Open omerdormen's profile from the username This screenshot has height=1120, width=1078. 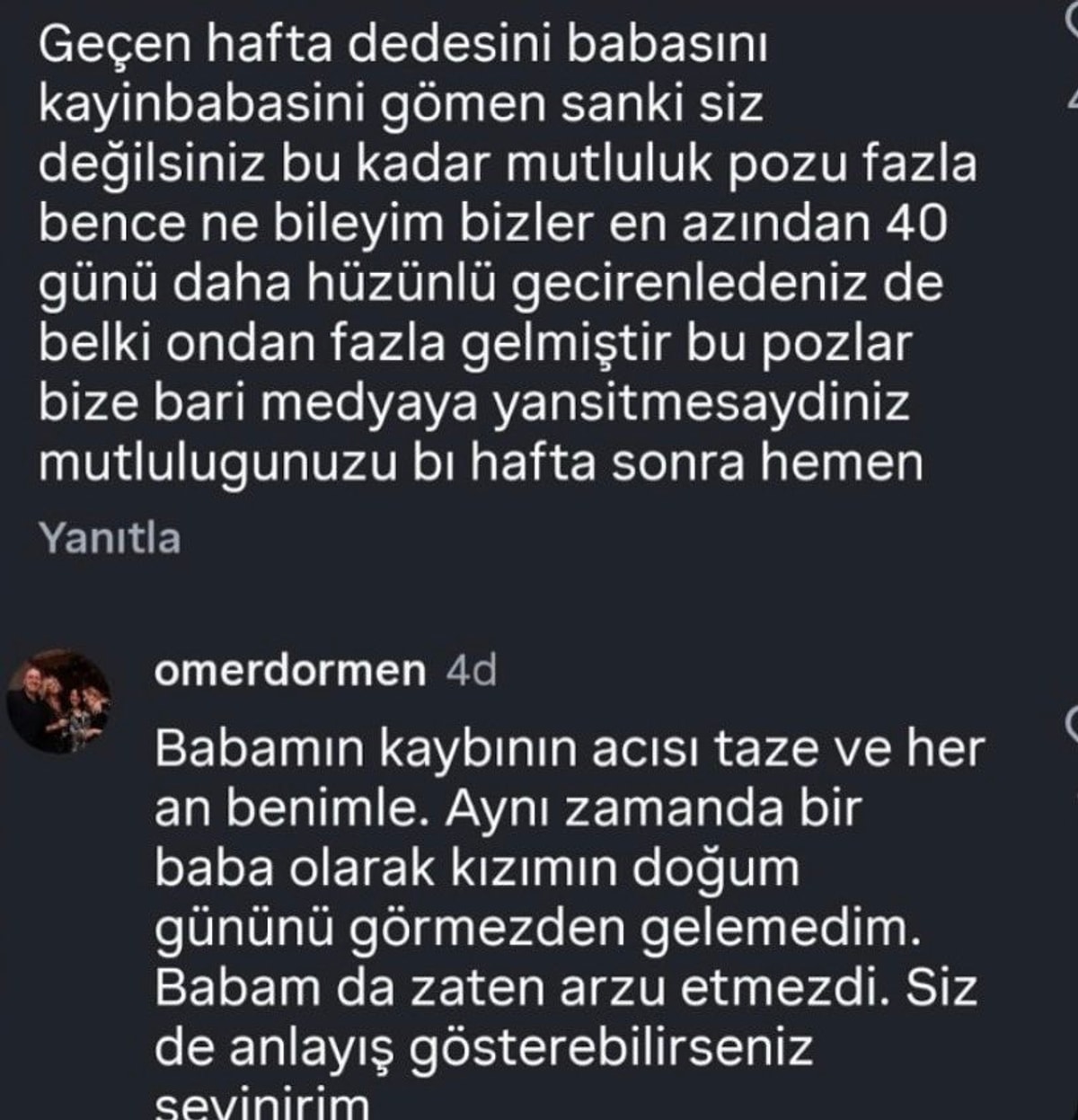[x=289, y=671]
